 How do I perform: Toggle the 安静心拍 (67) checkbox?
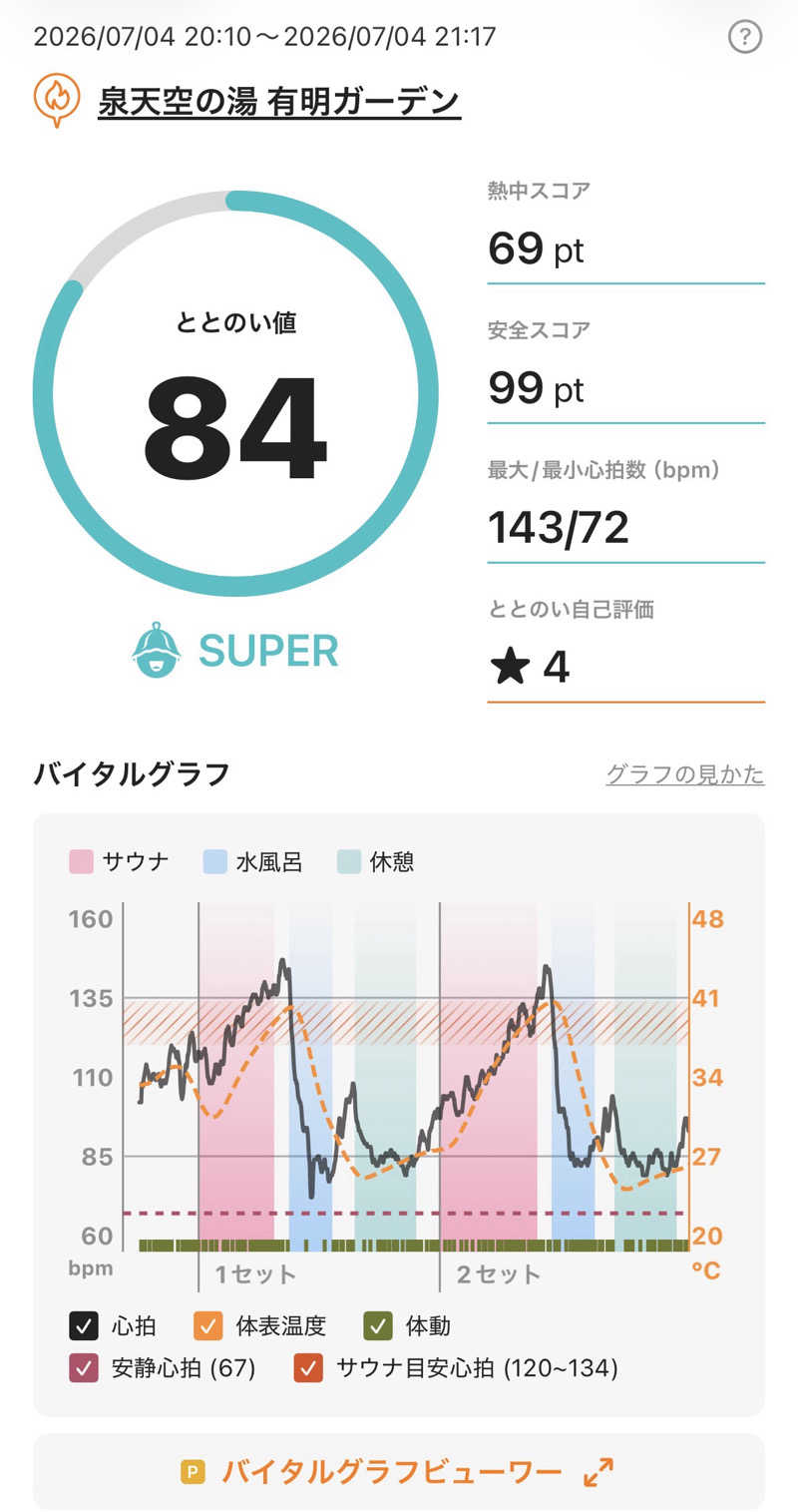click(x=84, y=1368)
